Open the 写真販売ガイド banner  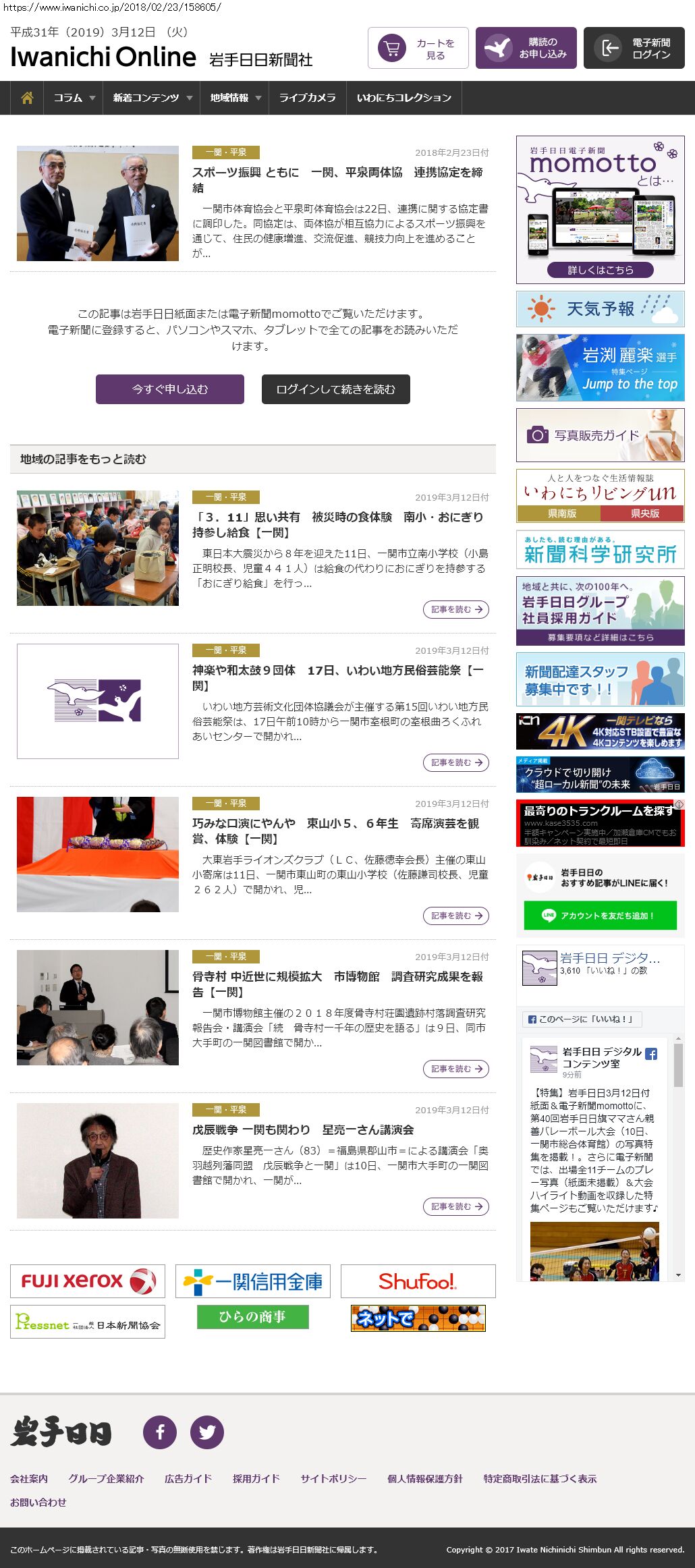[600, 435]
